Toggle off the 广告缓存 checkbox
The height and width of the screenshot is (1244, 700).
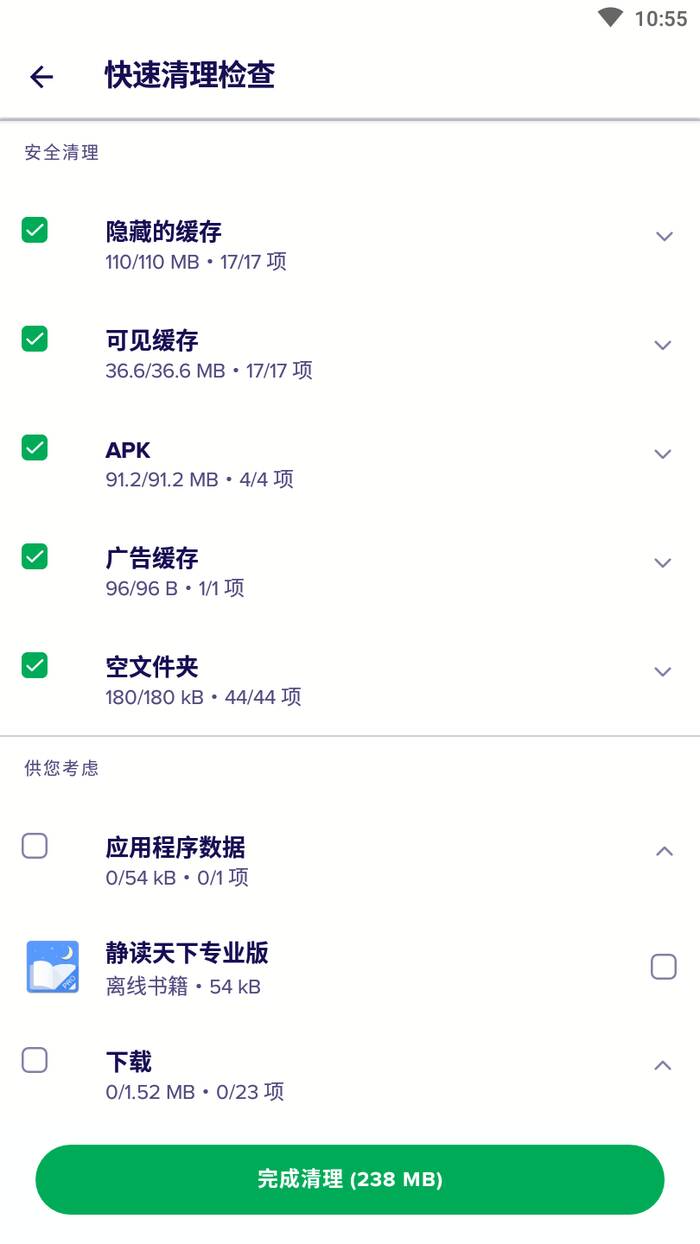pos(35,556)
